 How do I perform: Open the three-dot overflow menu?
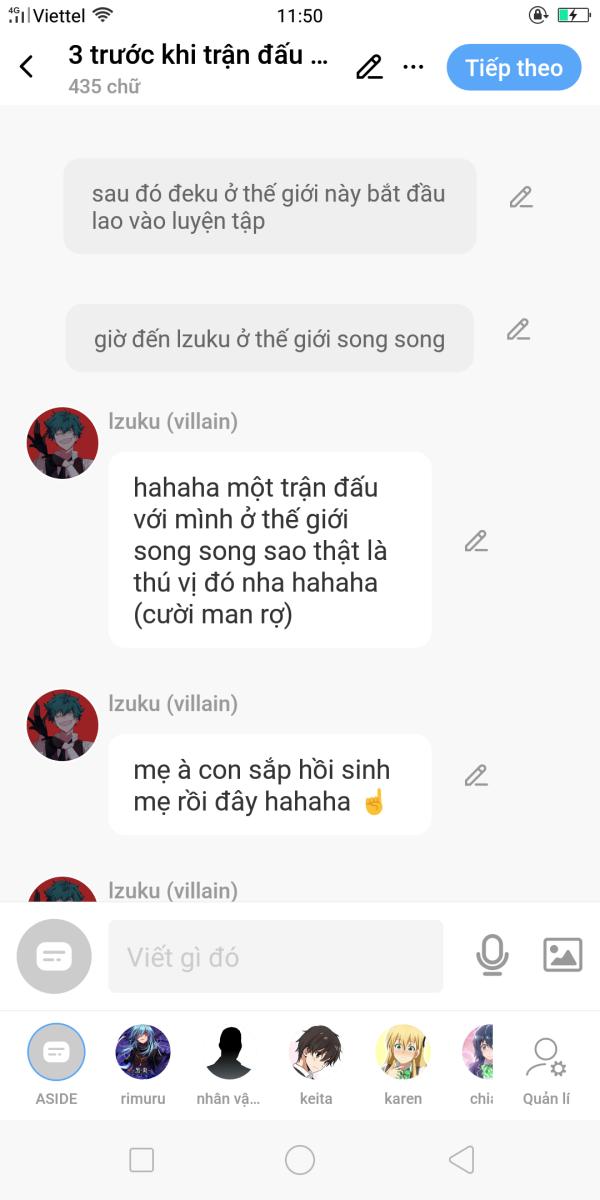413,67
